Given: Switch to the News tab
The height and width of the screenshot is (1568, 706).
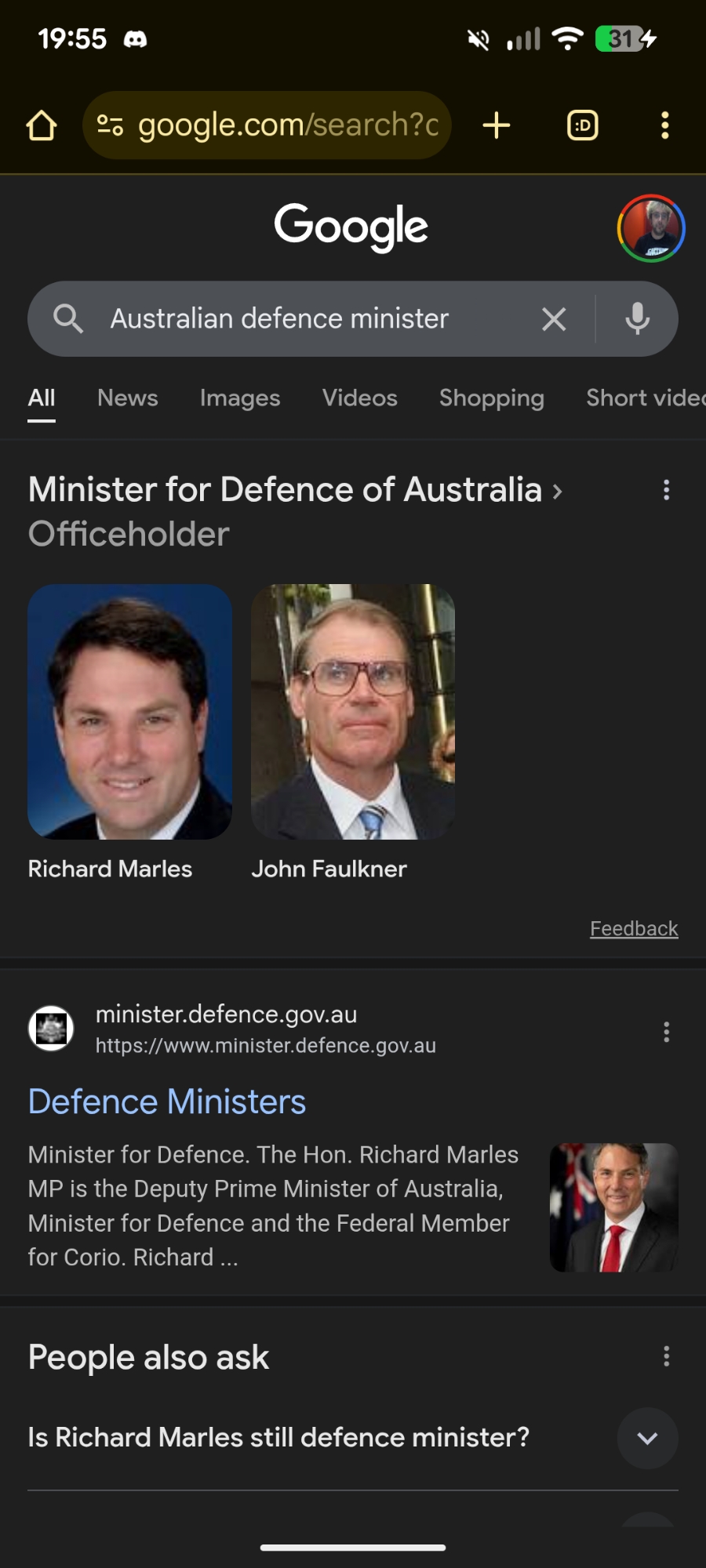Looking at the screenshot, I should coord(128,398).
